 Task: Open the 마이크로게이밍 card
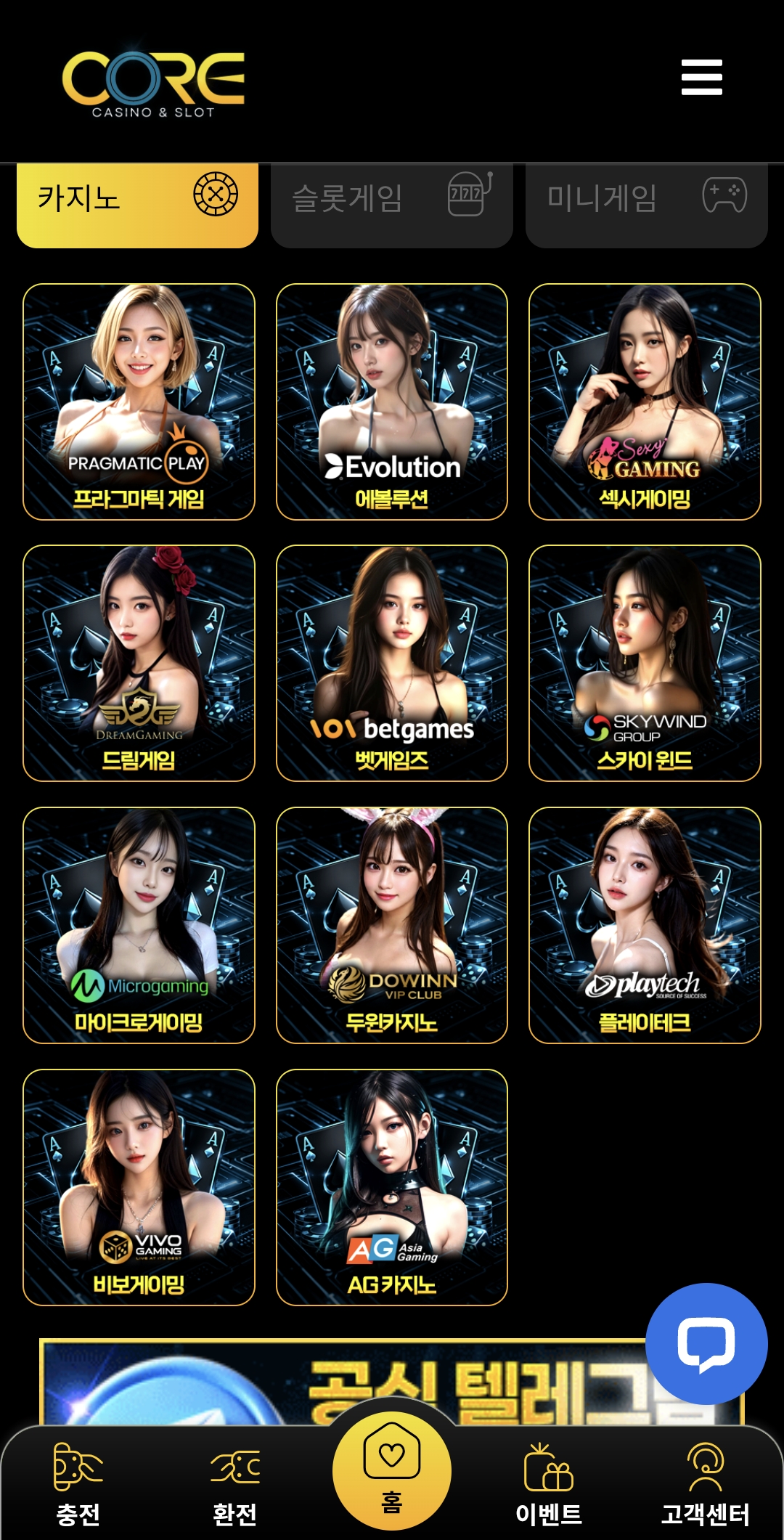(x=139, y=925)
